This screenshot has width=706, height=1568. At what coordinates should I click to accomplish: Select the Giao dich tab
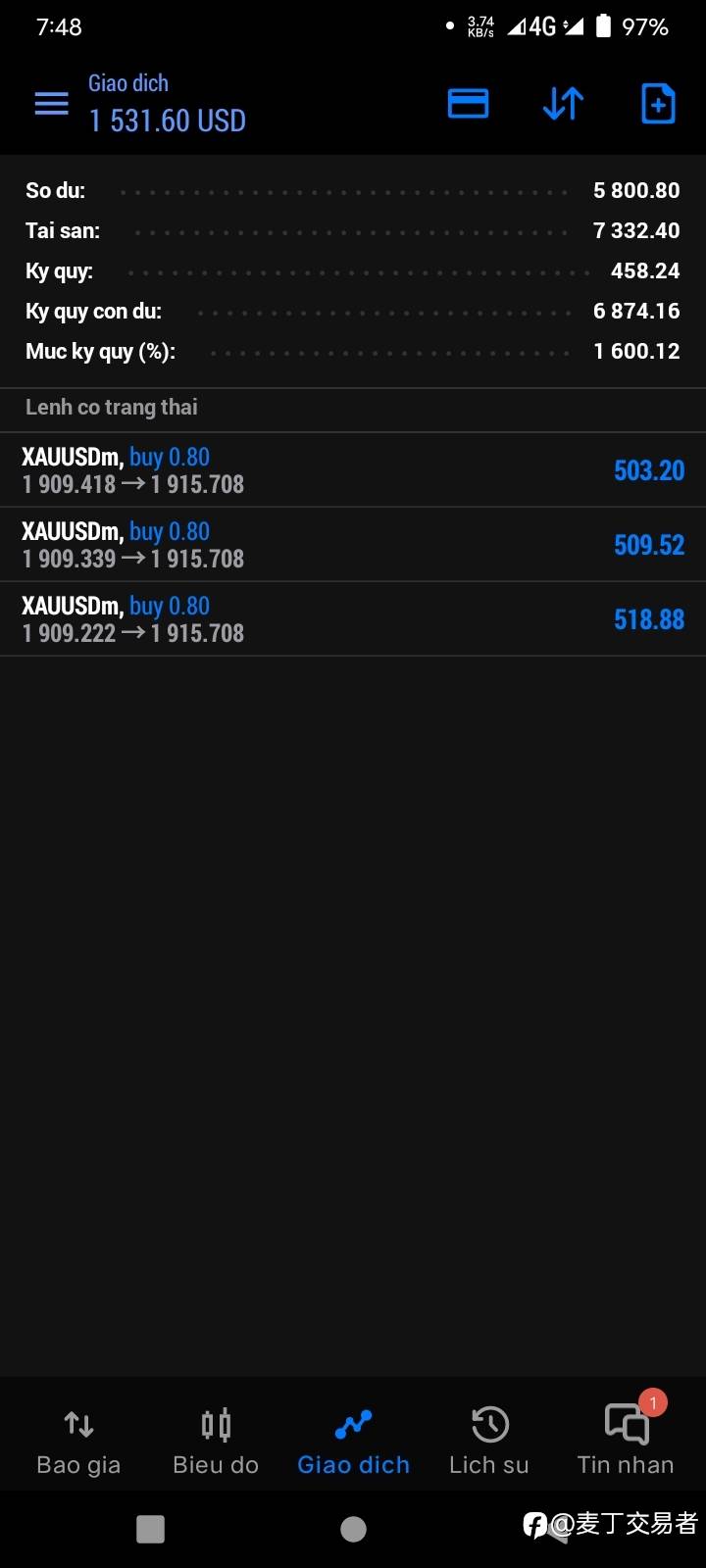pyautogui.click(x=353, y=1441)
